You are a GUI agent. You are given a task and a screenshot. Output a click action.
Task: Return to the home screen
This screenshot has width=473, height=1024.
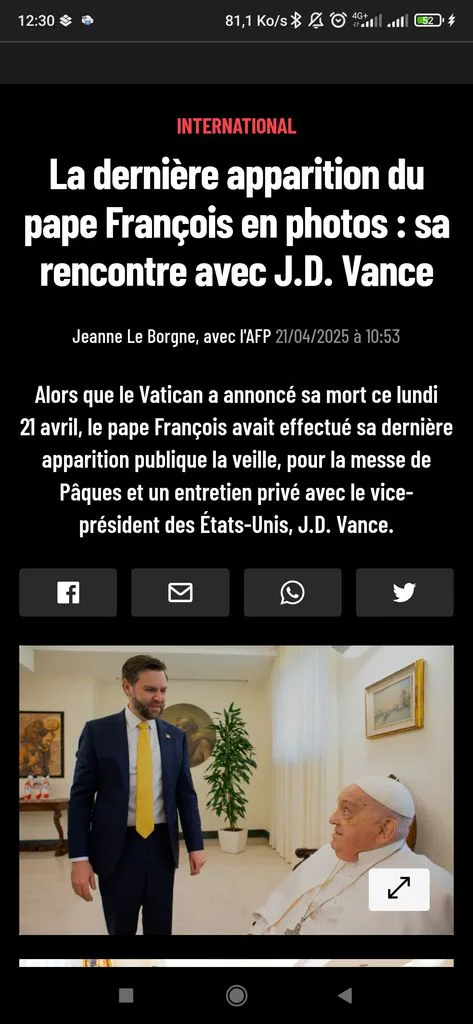236,995
